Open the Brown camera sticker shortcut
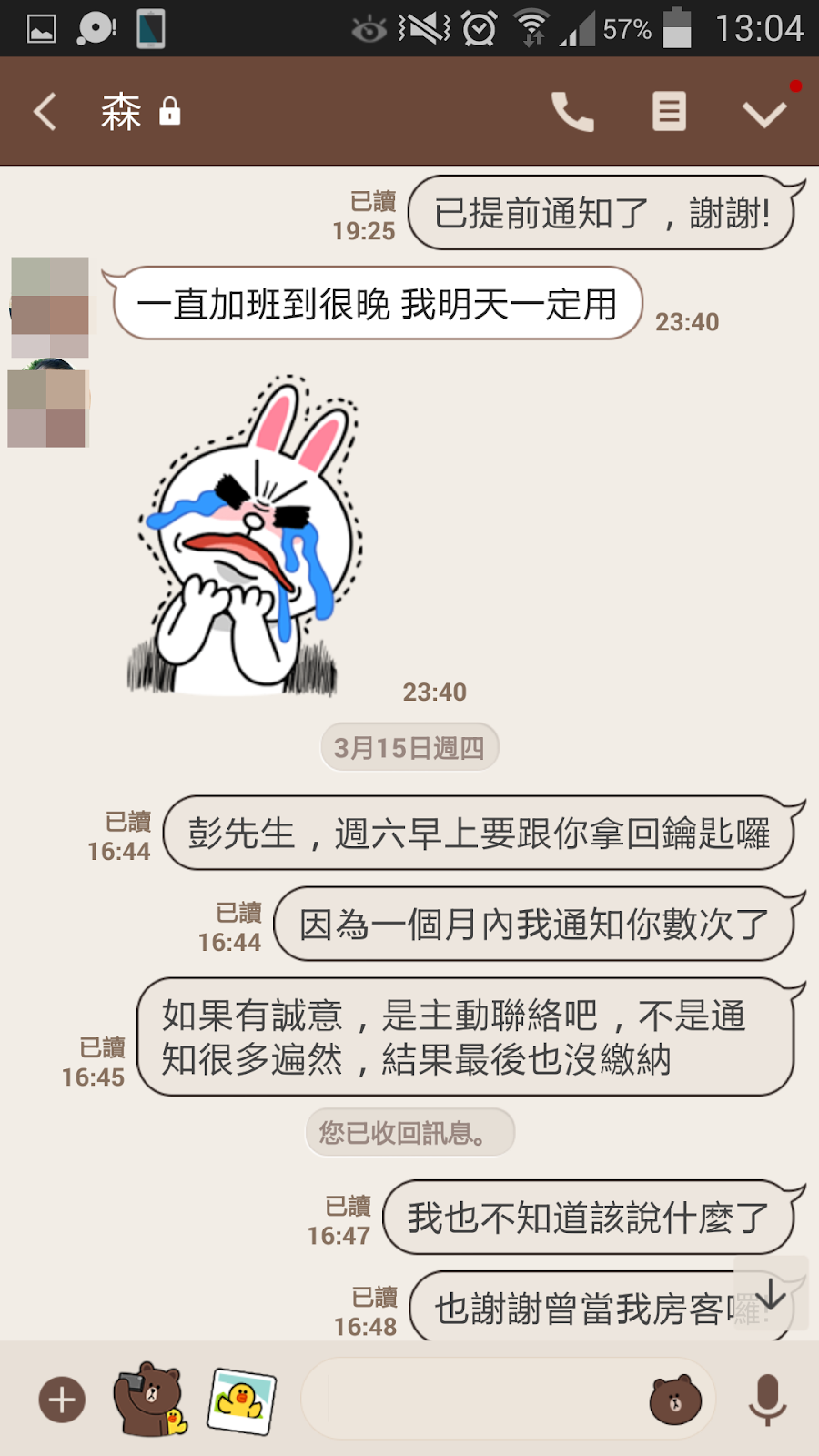819x1456 pixels. click(x=149, y=1400)
